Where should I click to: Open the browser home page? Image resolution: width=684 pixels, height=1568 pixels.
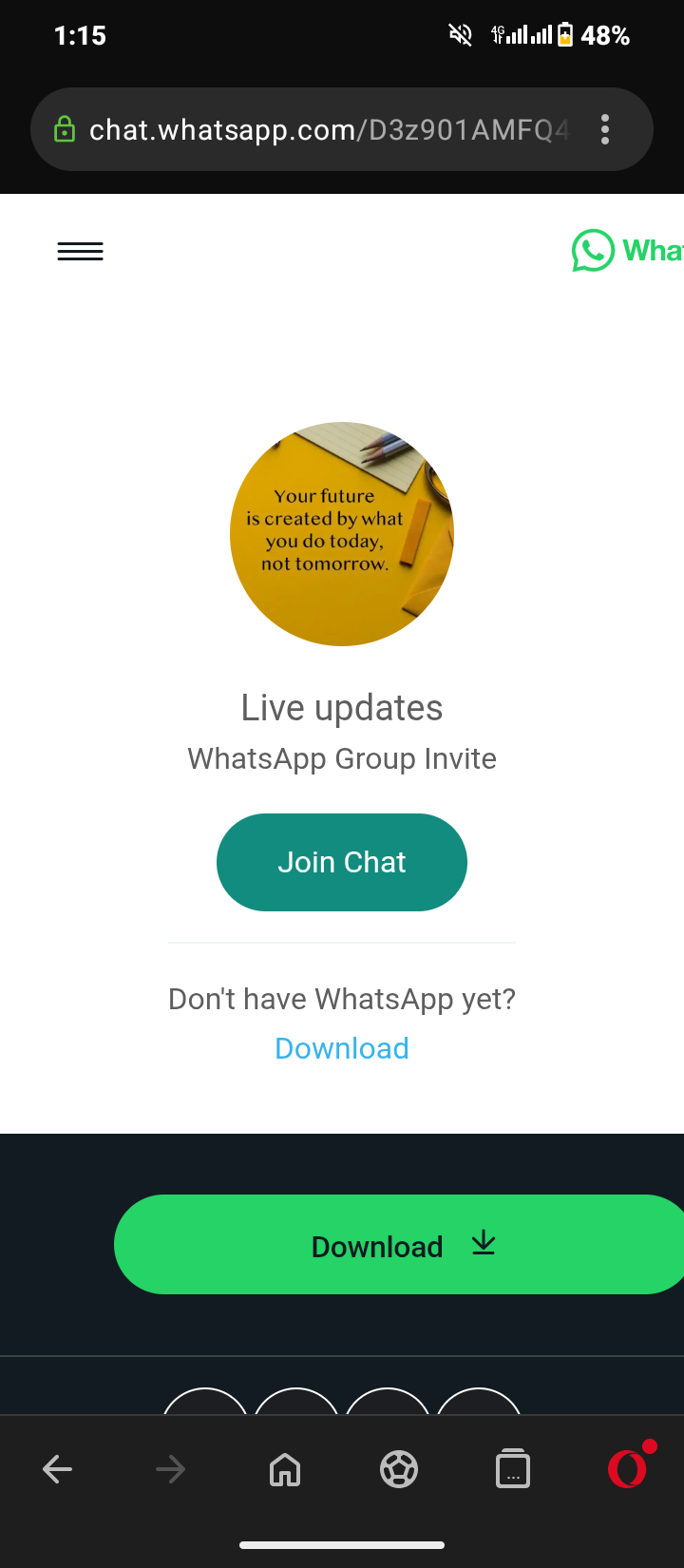285,1470
